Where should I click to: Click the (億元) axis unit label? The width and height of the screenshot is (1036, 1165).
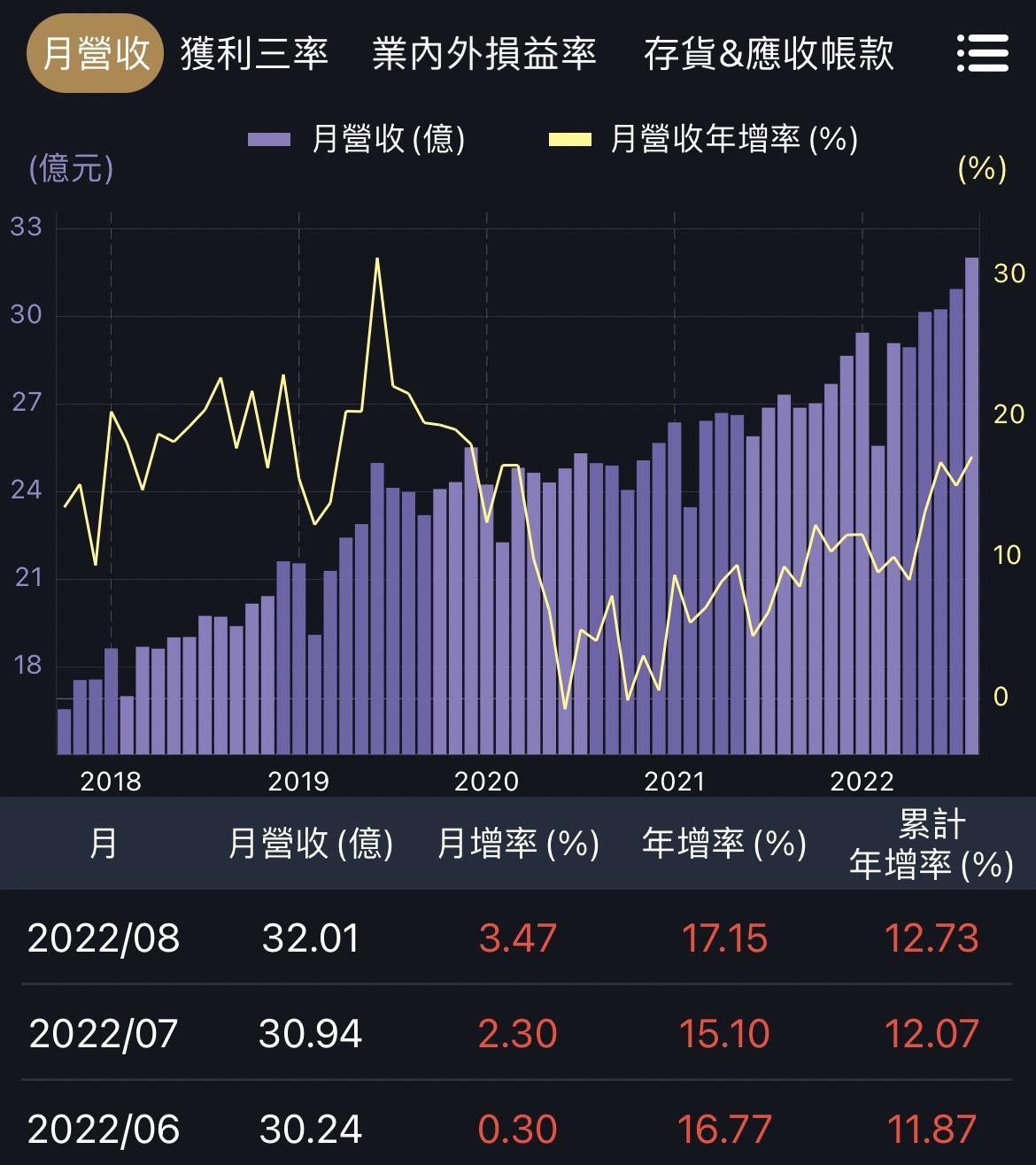[70, 166]
